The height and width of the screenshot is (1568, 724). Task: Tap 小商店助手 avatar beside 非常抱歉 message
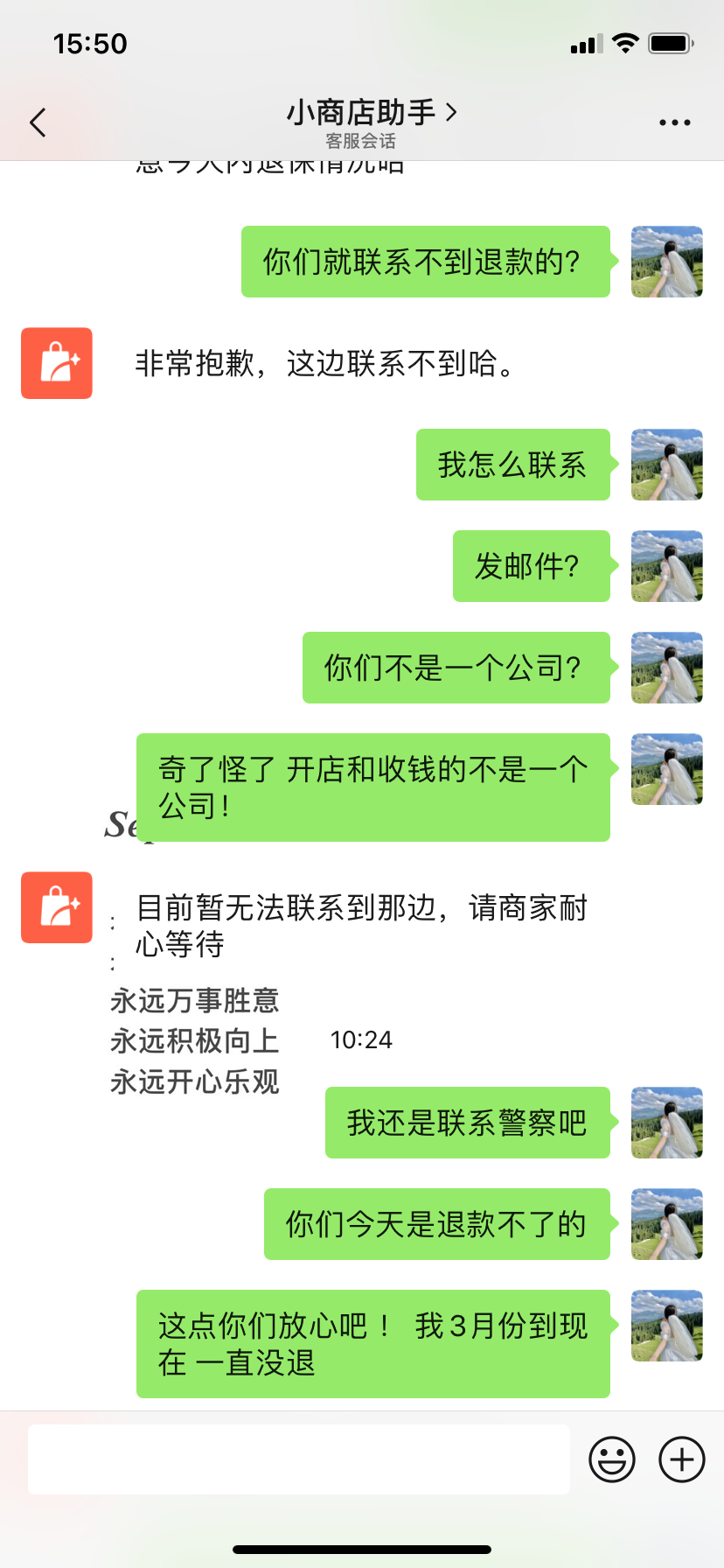tap(57, 363)
